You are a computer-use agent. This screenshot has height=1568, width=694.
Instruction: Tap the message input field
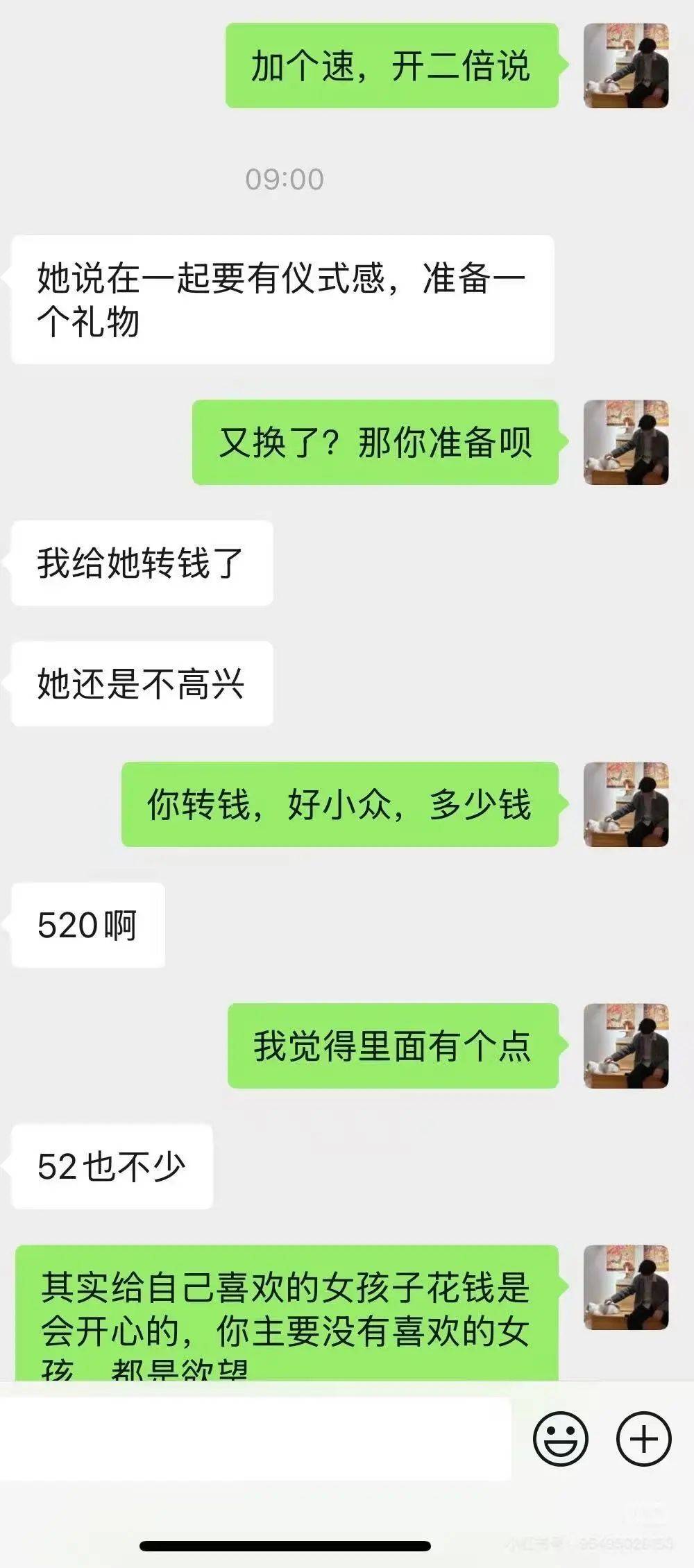point(255,1439)
